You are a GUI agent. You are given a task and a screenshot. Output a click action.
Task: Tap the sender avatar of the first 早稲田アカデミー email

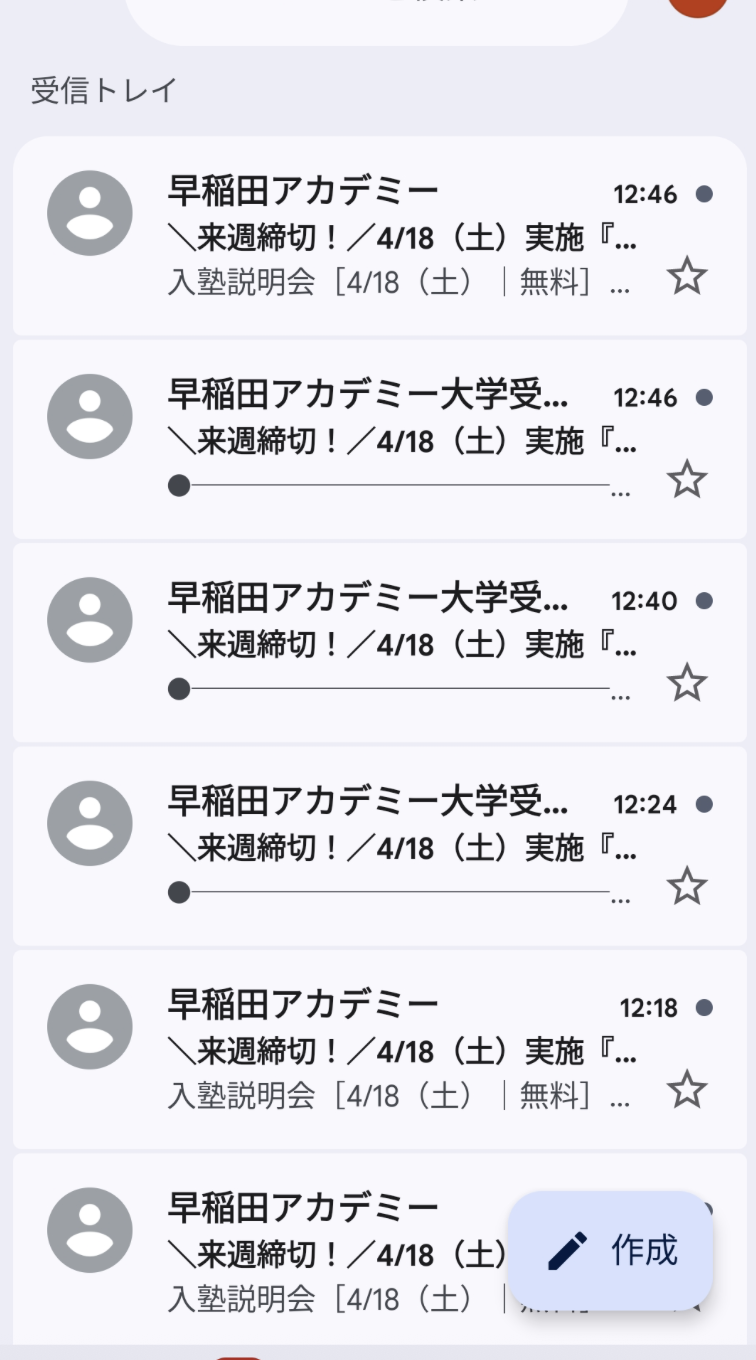pyautogui.click(x=89, y=213)
